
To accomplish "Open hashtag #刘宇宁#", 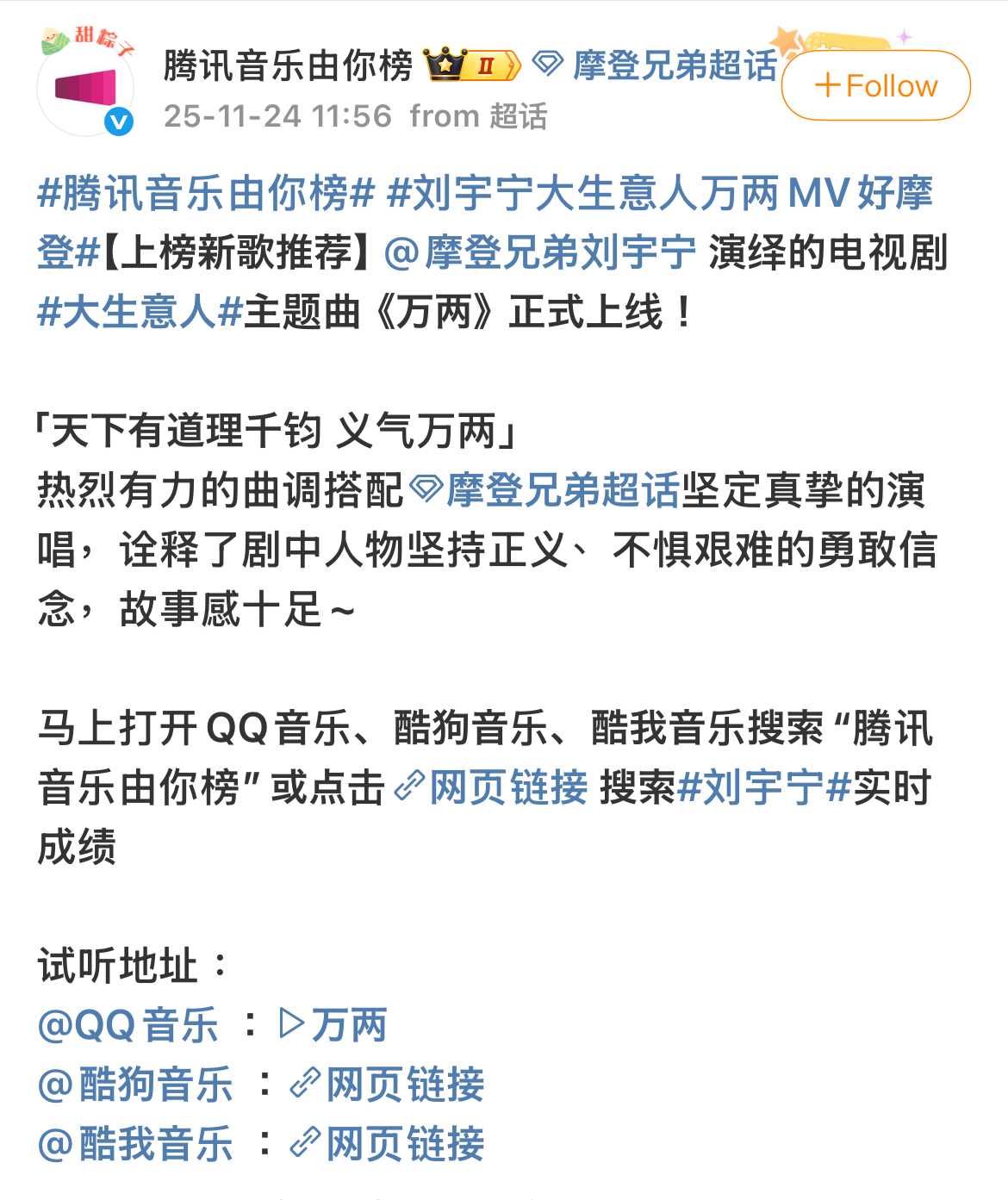I will [x=764, y=787].
